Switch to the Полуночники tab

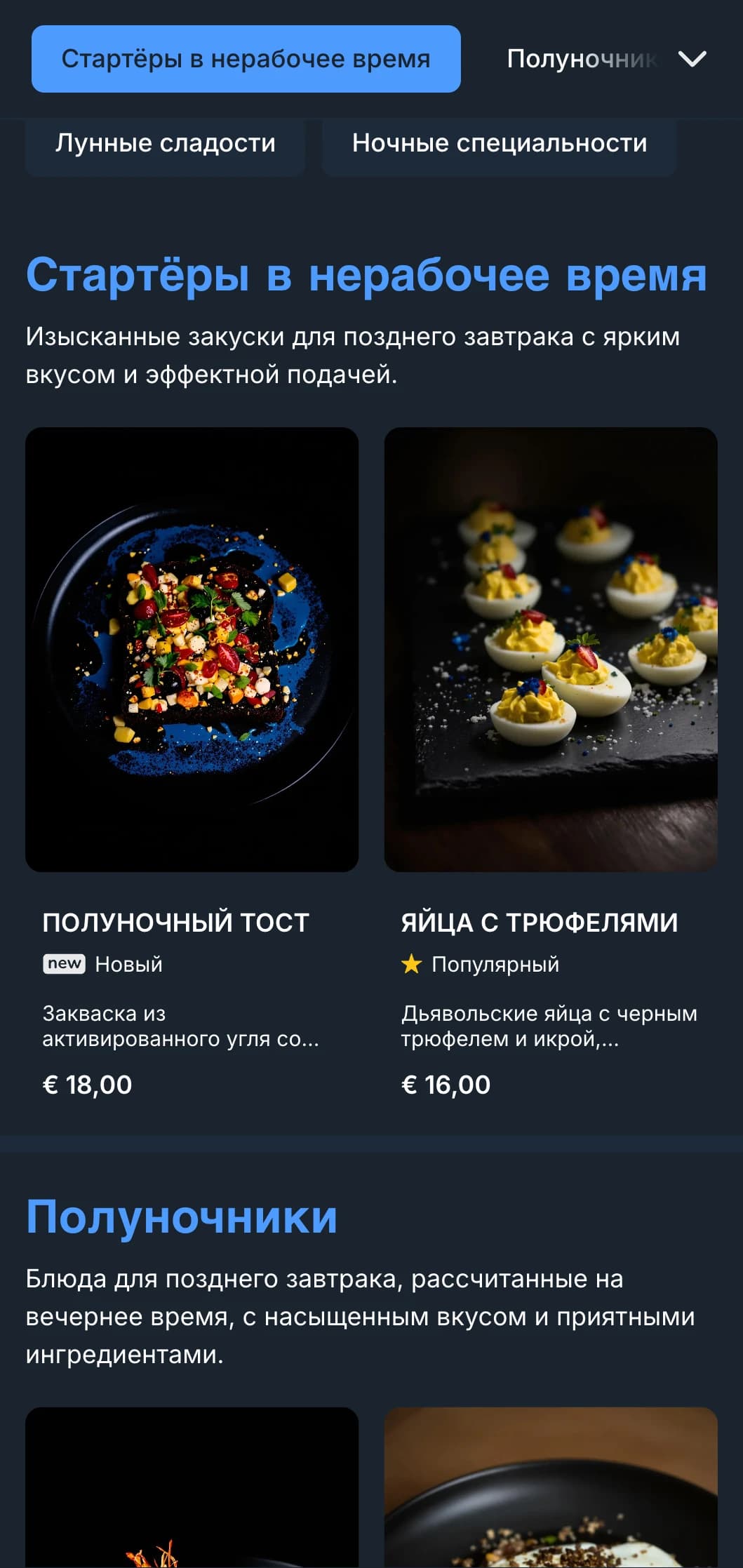coord(580,59)
